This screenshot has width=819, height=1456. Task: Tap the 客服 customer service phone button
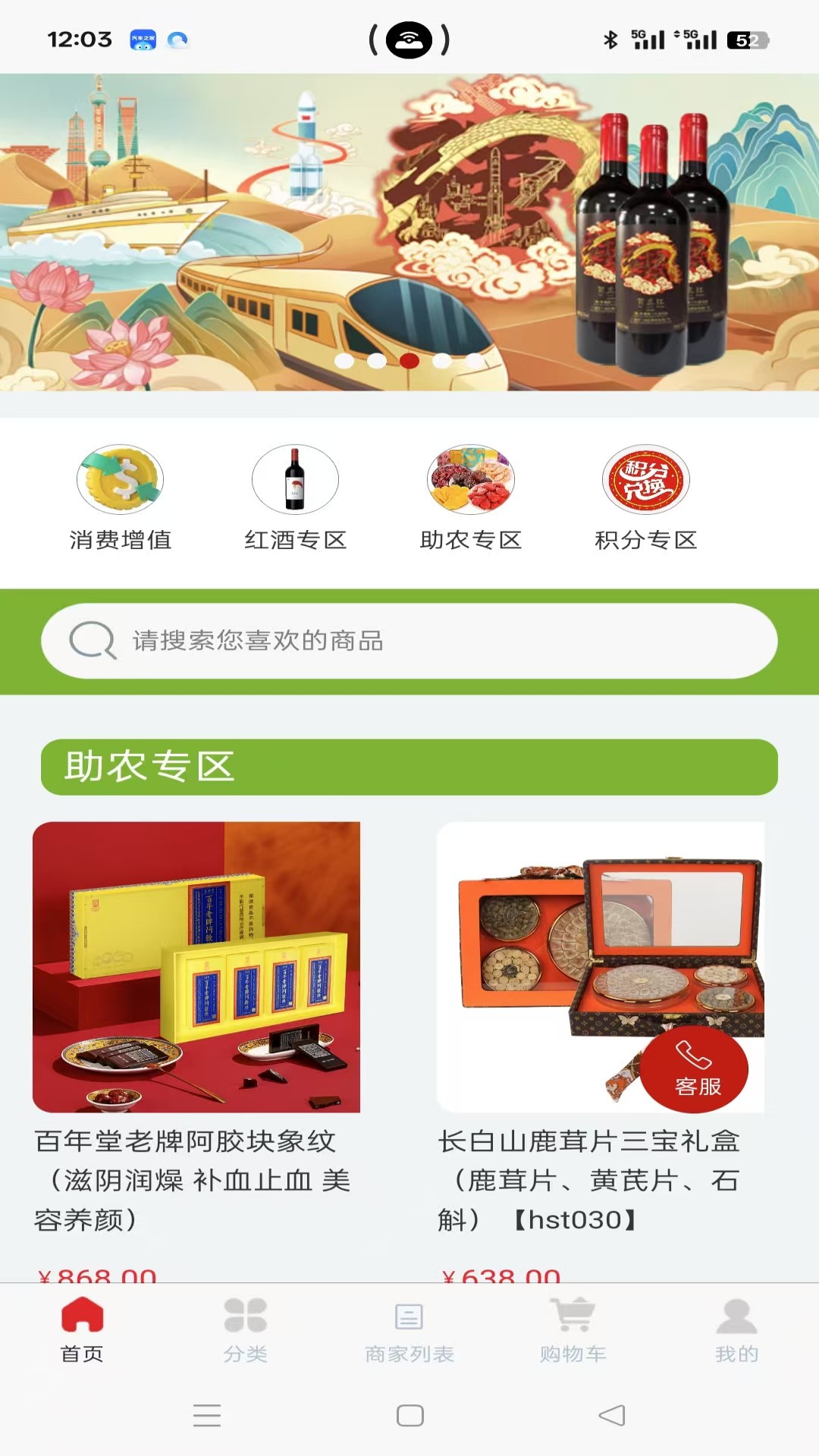695,1069
